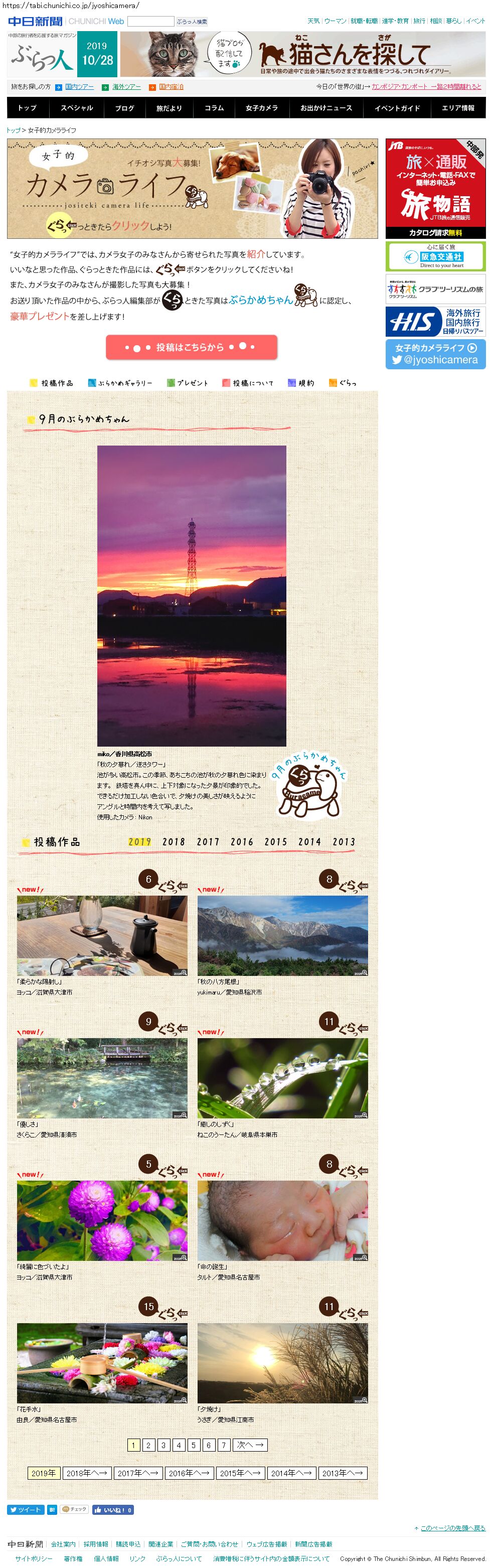This screenshot has width=493, height=1568.
Task: Open the 「秋の八方尾根」 mountain photo
Action: point(282,936)
